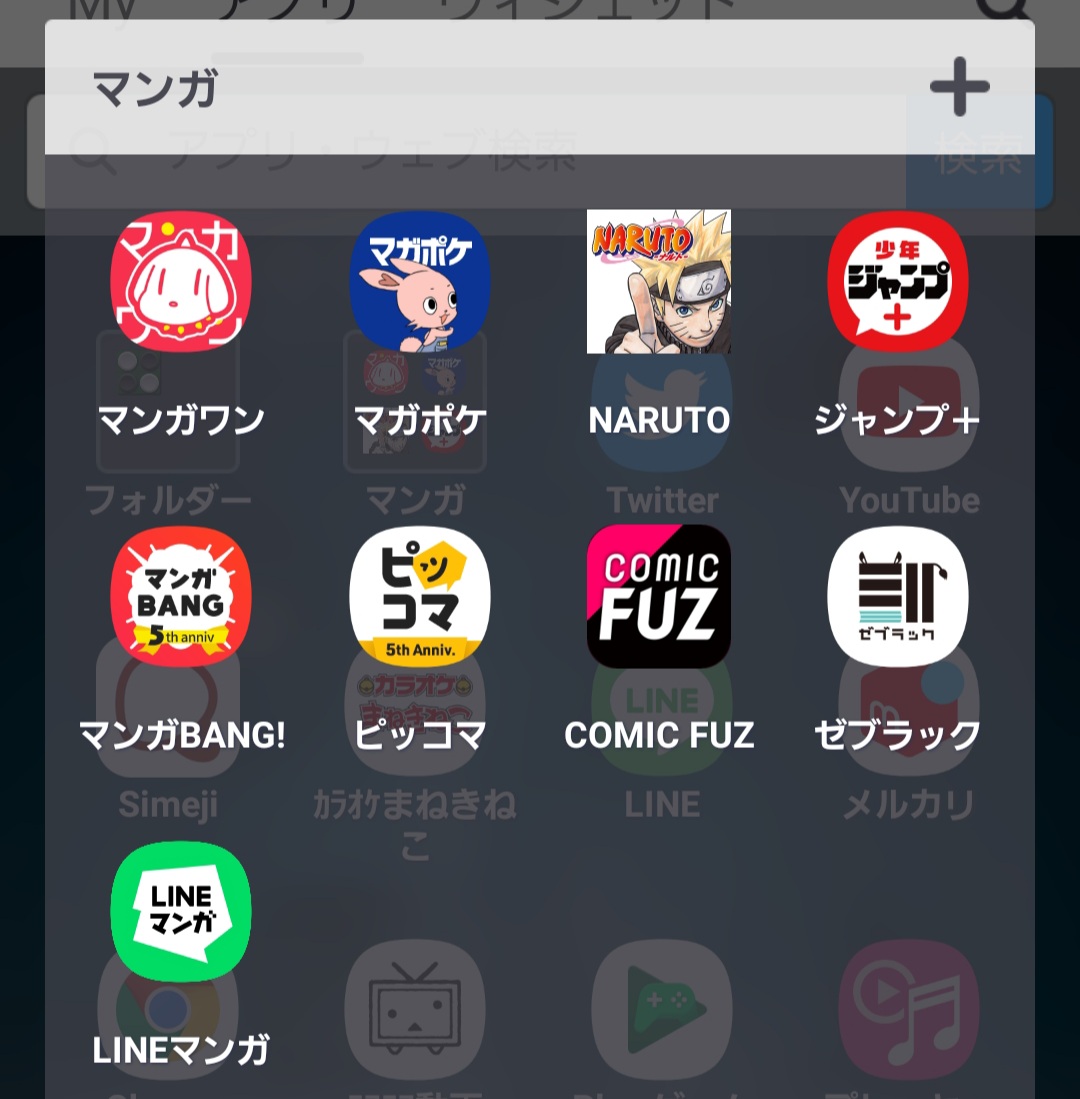Add an app with the plus icon
Screen dimensions: 1080x1099
click(x=959, y=87)
